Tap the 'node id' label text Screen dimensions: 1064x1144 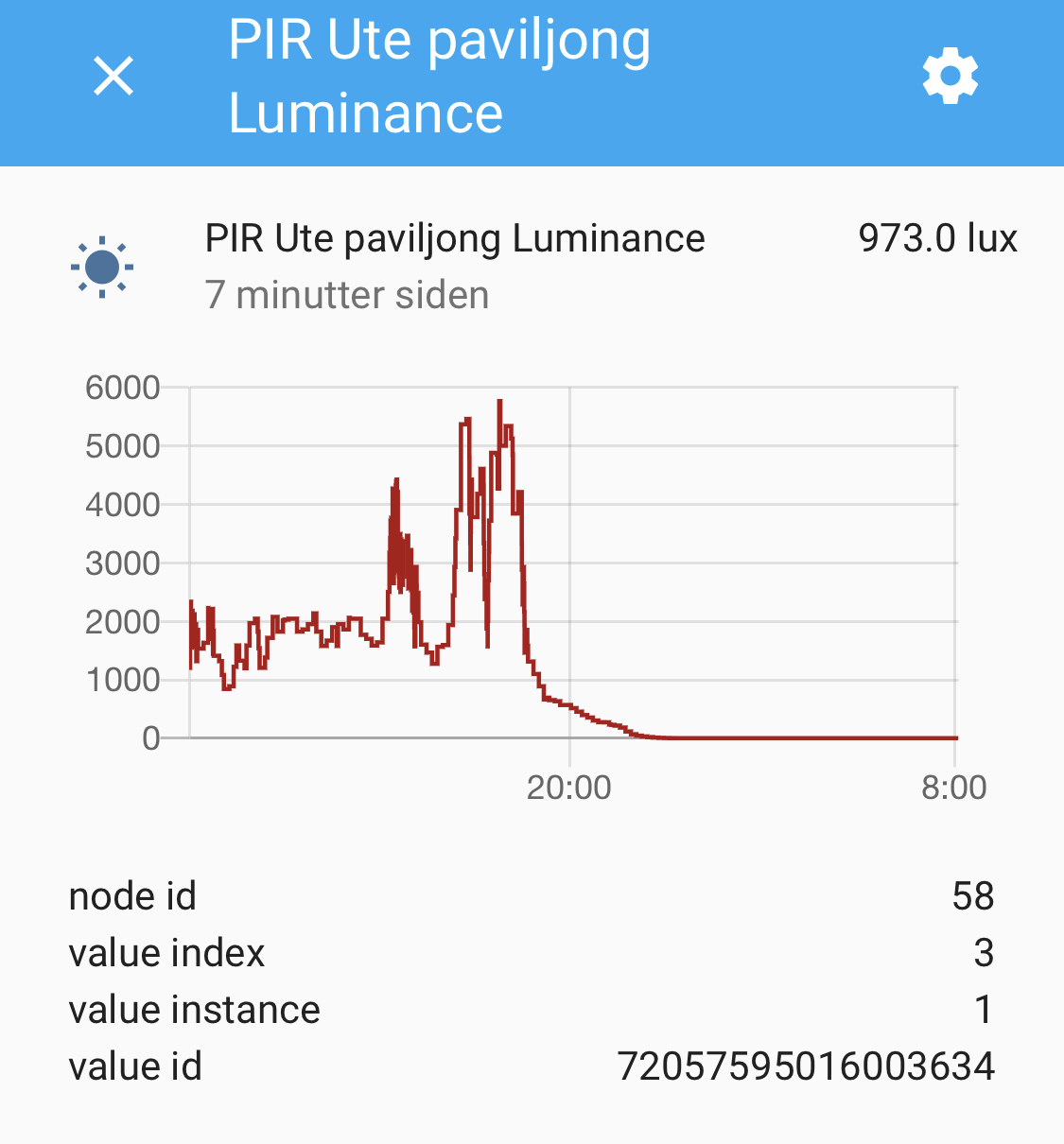click(x=131, y=896)
